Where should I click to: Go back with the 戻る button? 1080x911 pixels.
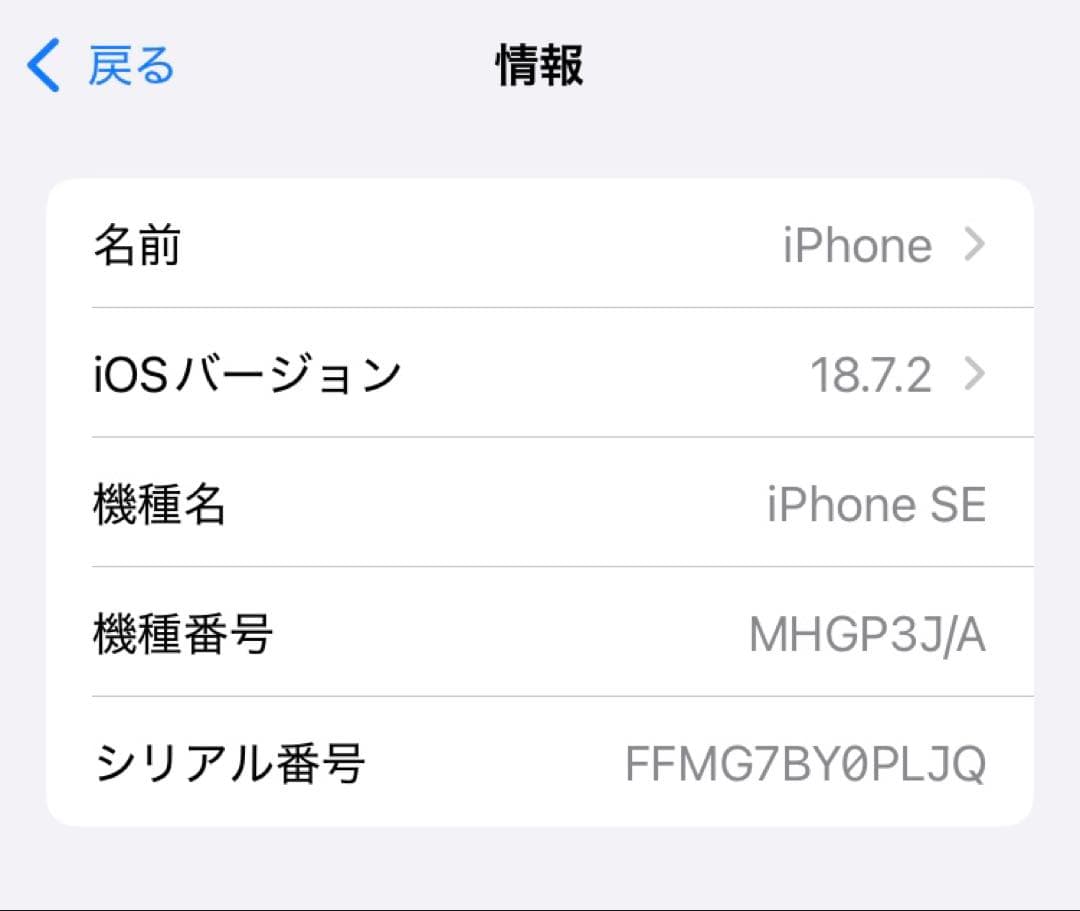[101, 66]
